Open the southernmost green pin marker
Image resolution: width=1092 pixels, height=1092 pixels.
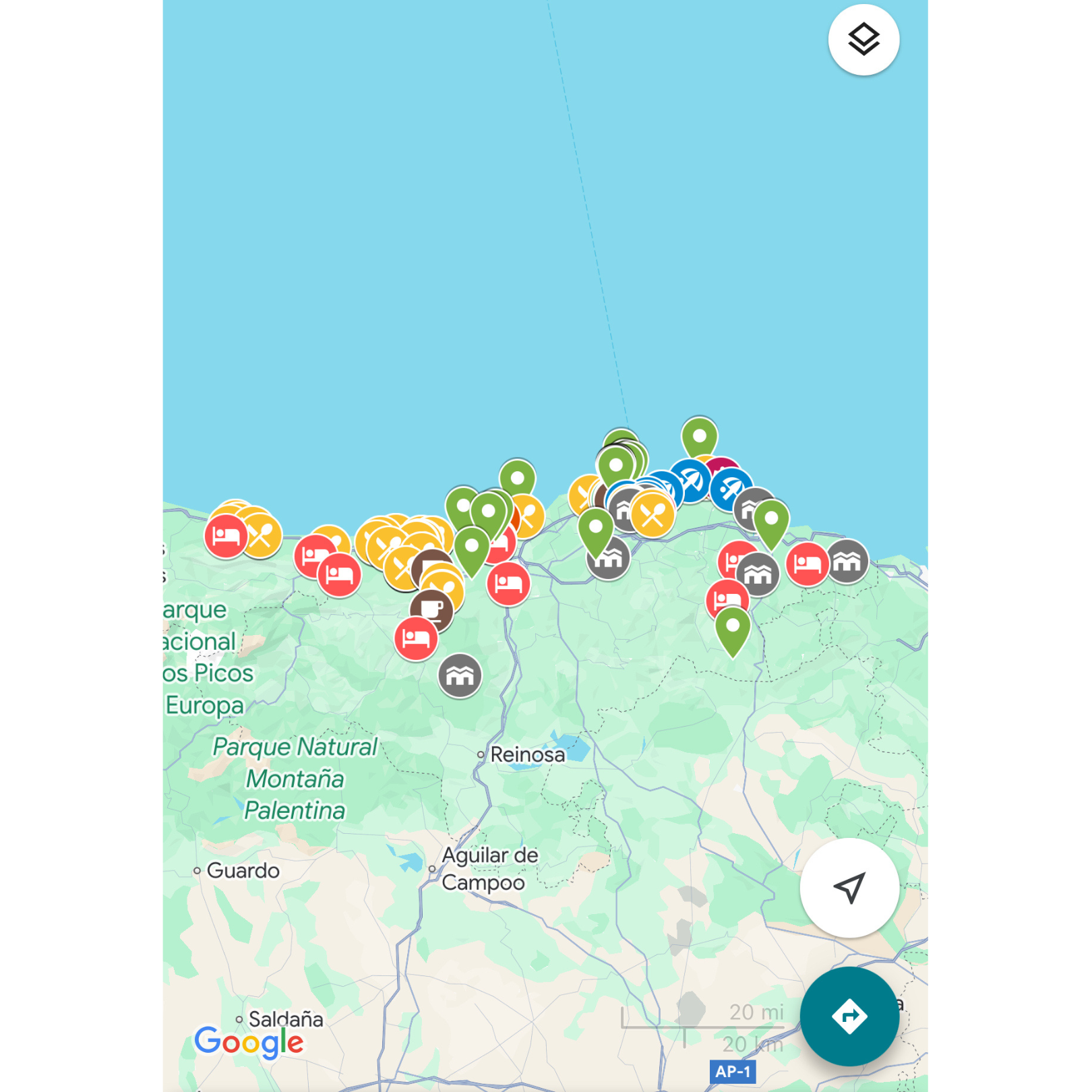(732, 628)
